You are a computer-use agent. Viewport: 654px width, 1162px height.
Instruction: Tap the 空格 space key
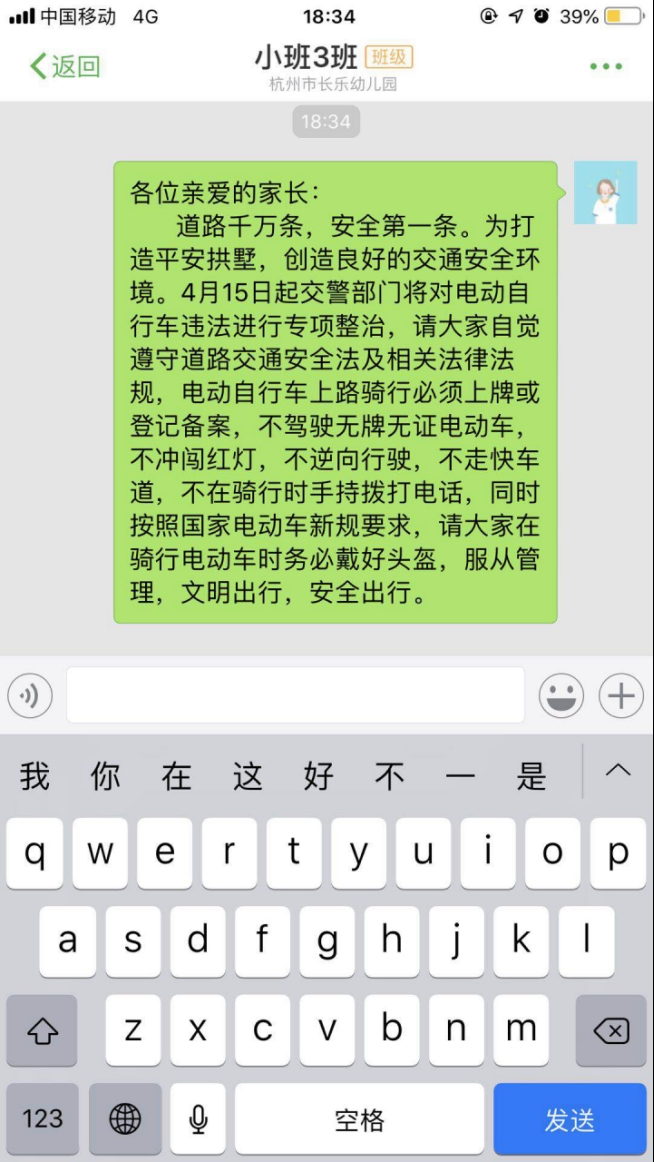pos(359,1119)
